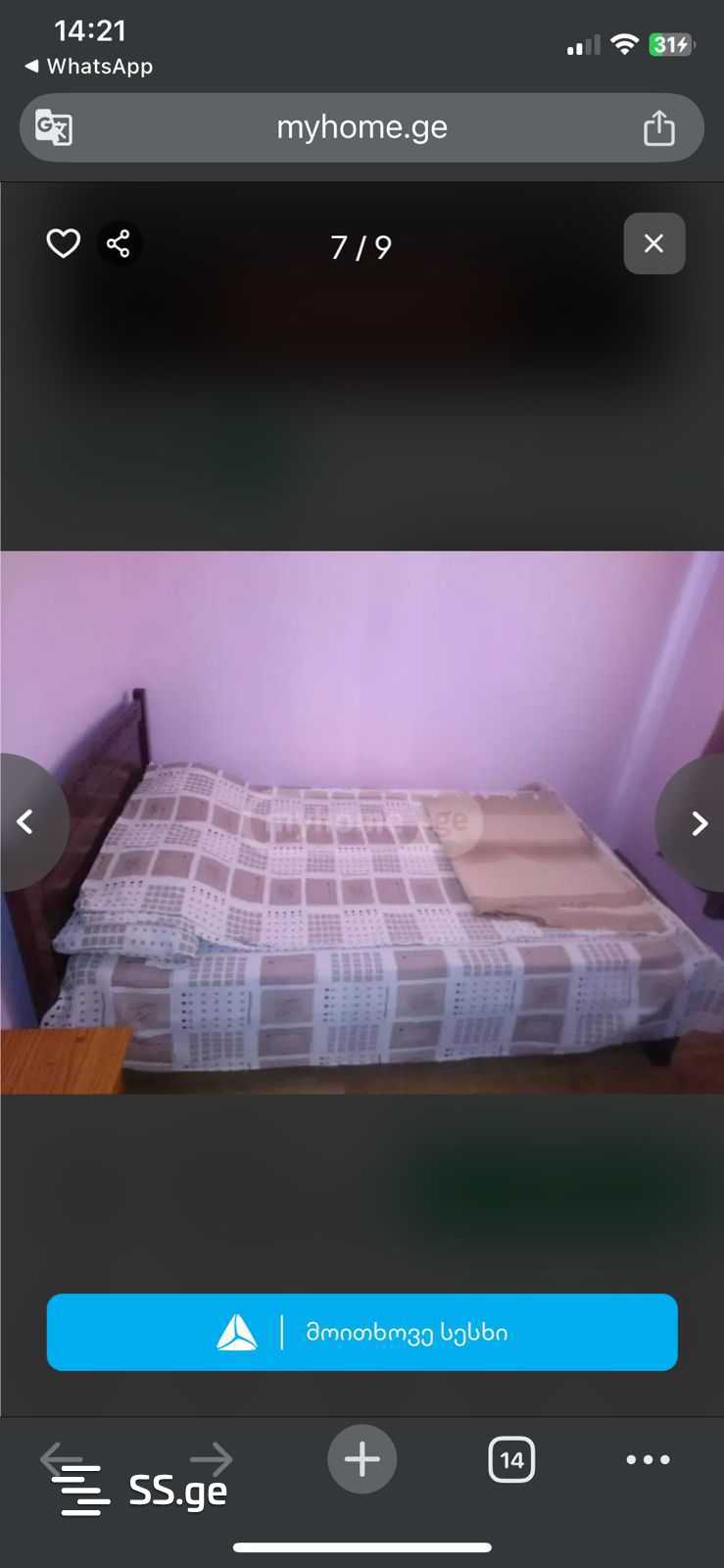View the 14 open tabs
Image resolution: width=724 pixels, height=1568 pixels.
(511, 1459)
